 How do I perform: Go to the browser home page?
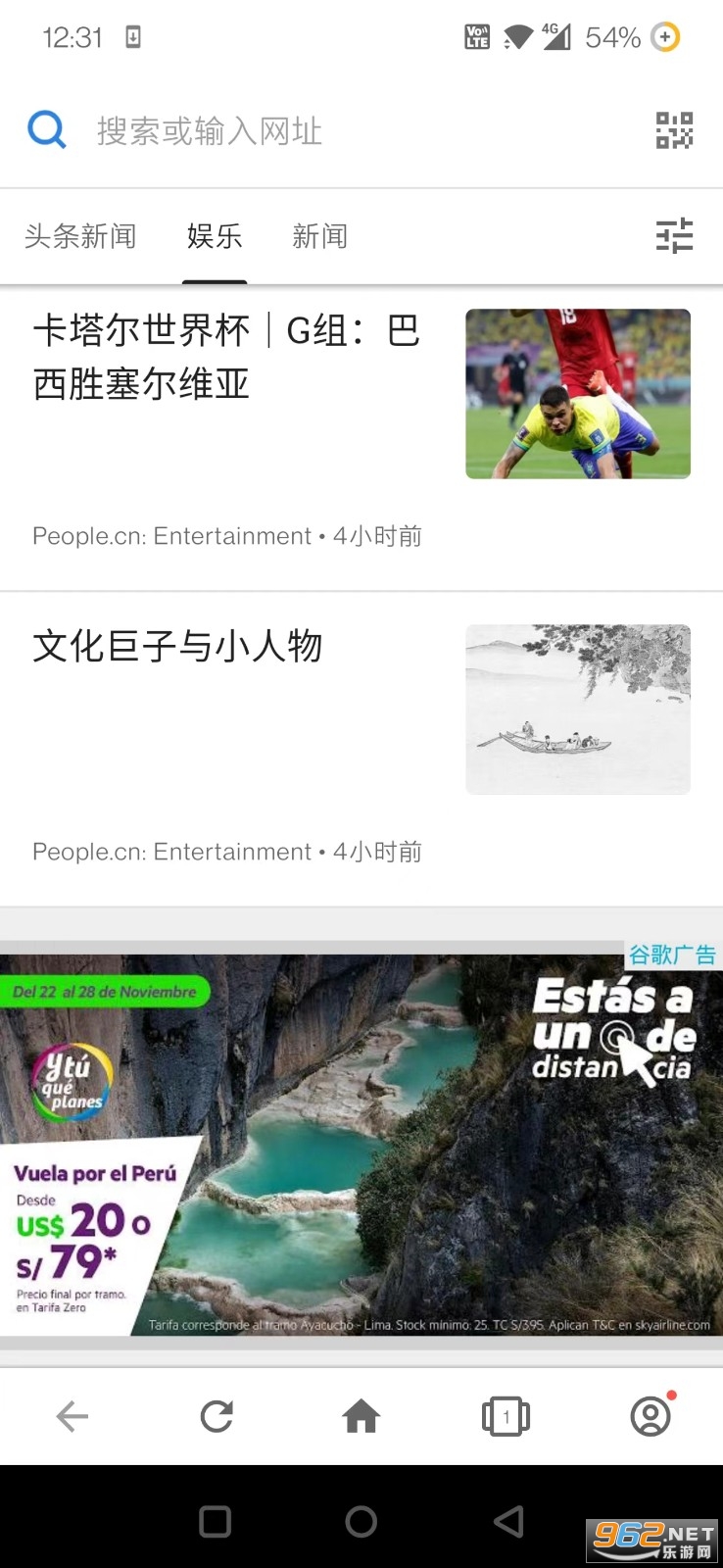click(361, 1416)
